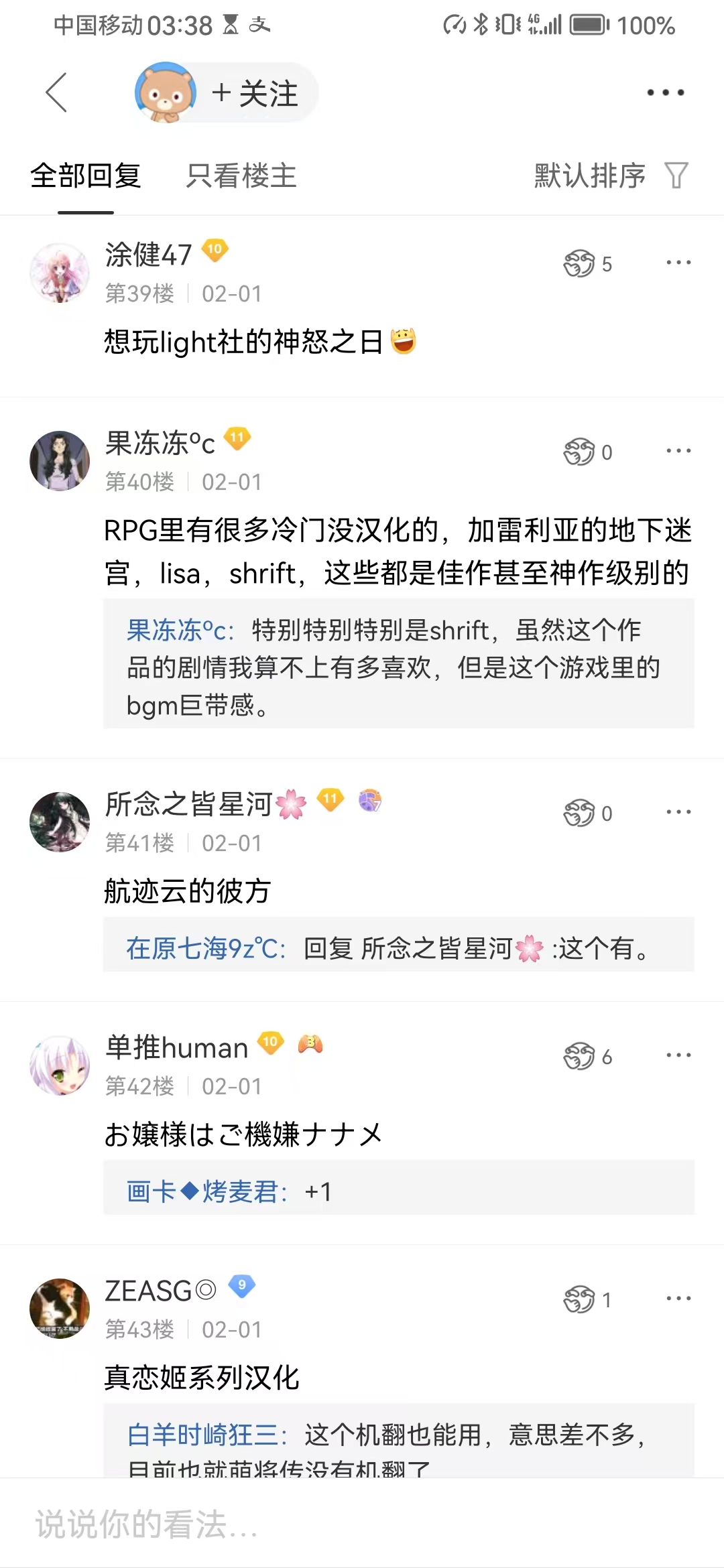This screenshot has width=724, height=1568.
Task: Follow the thread author with +关注
Action: point(255,93)
